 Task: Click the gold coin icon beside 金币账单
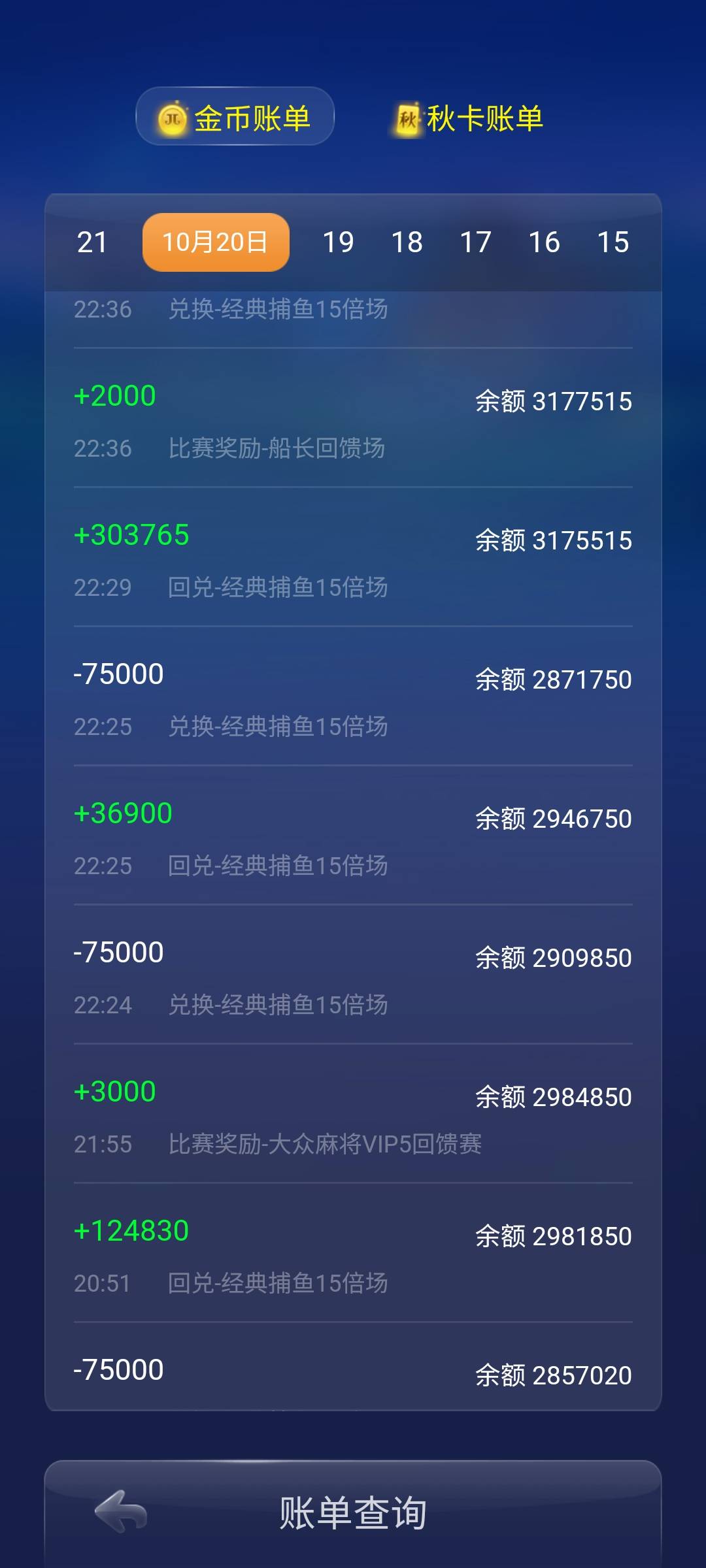pyautogui.click(x=171, y=118)
